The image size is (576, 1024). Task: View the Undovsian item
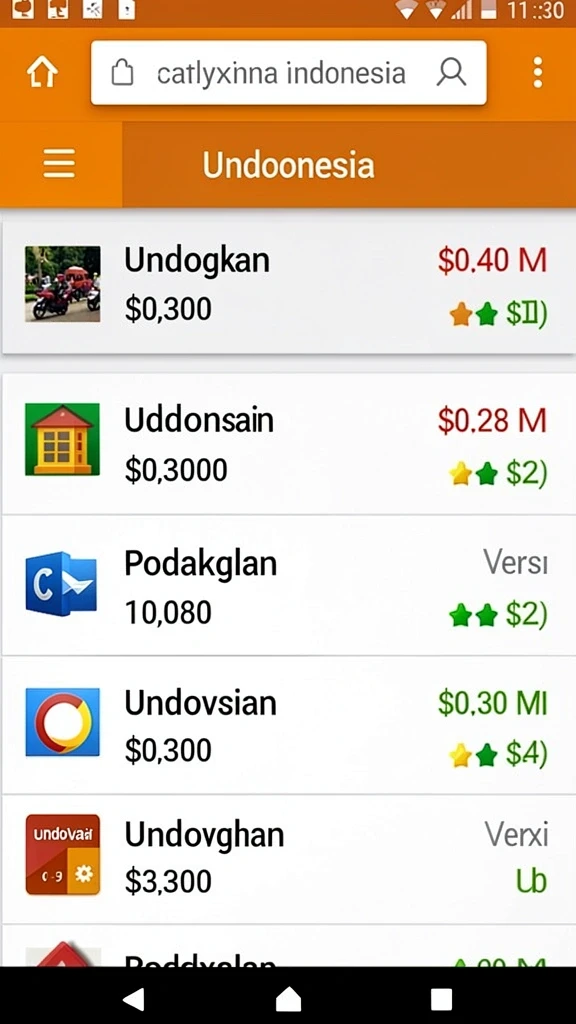(288, 726)
